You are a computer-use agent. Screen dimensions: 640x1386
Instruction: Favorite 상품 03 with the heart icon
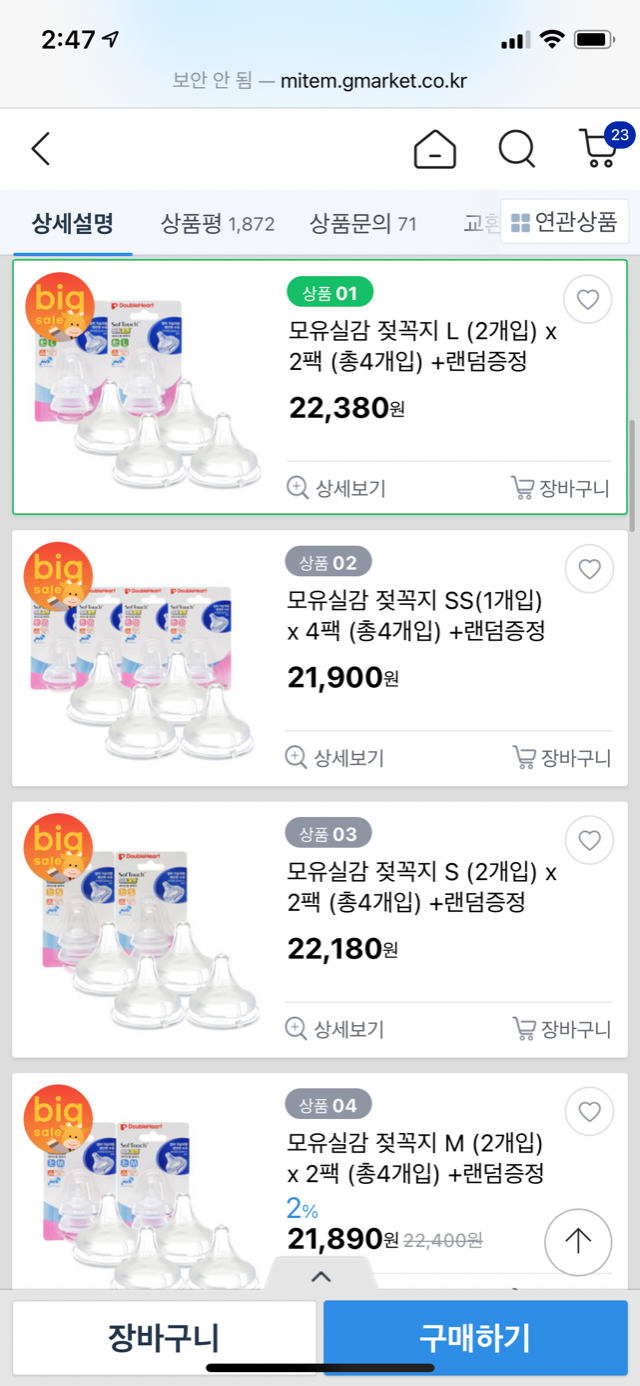click(589, 840)
